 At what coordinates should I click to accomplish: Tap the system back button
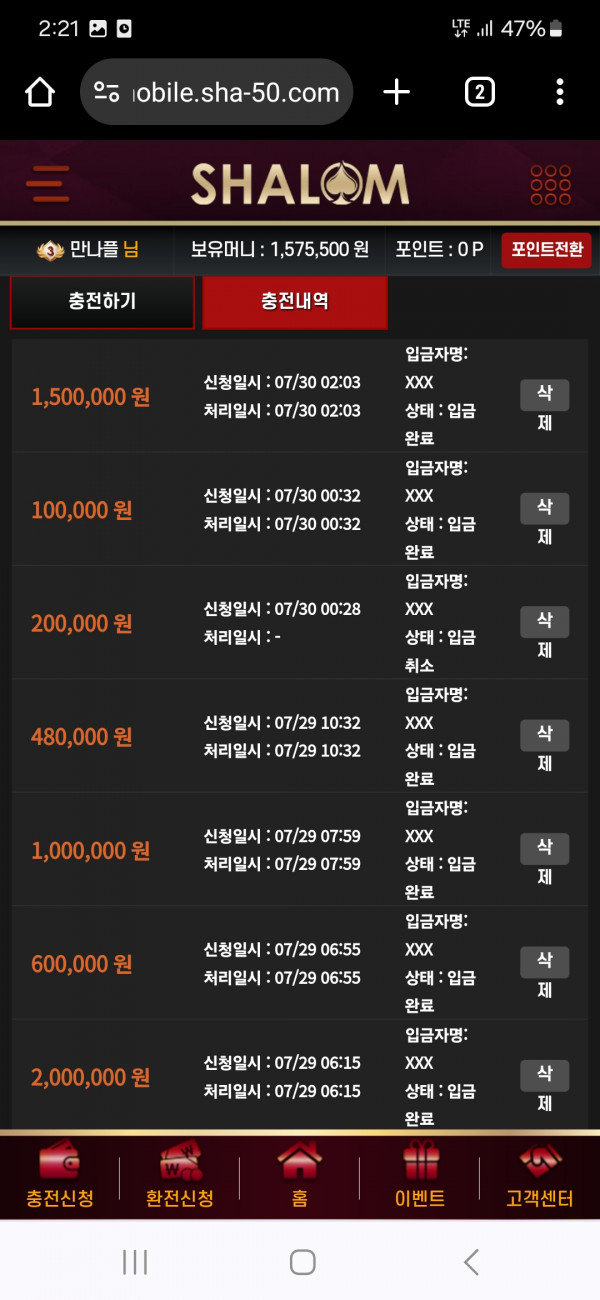472,1262
